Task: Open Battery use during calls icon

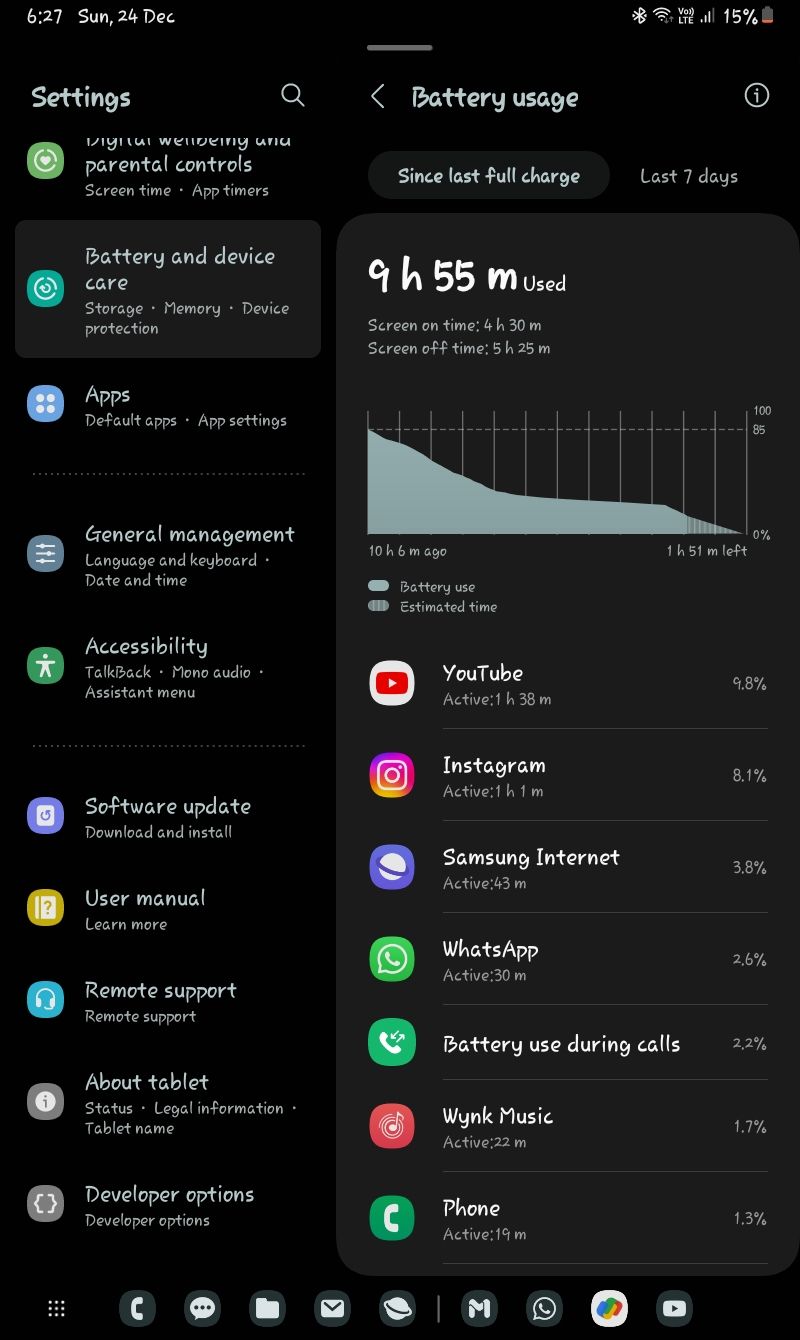Action: tap(391, 1043)
